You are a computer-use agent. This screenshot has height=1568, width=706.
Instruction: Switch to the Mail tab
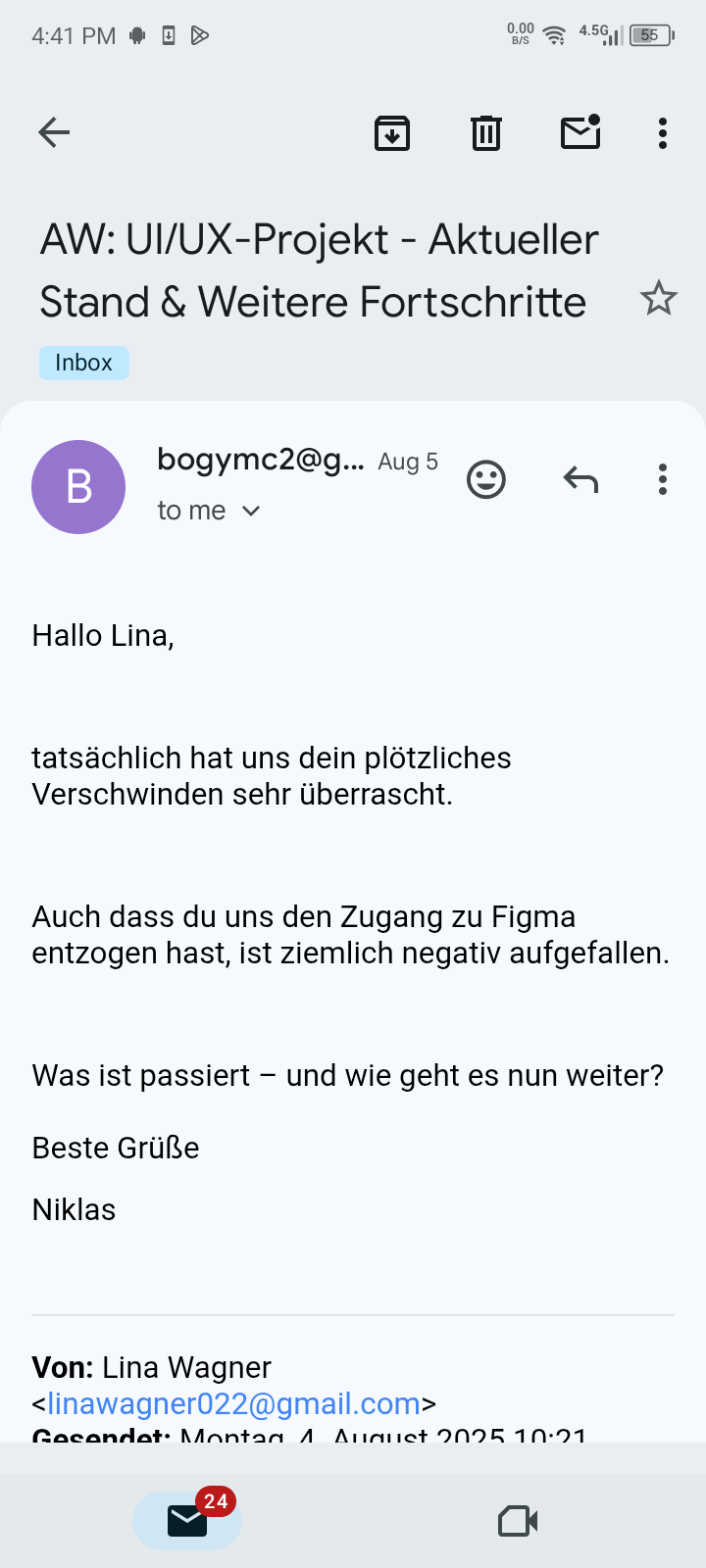187,1520
